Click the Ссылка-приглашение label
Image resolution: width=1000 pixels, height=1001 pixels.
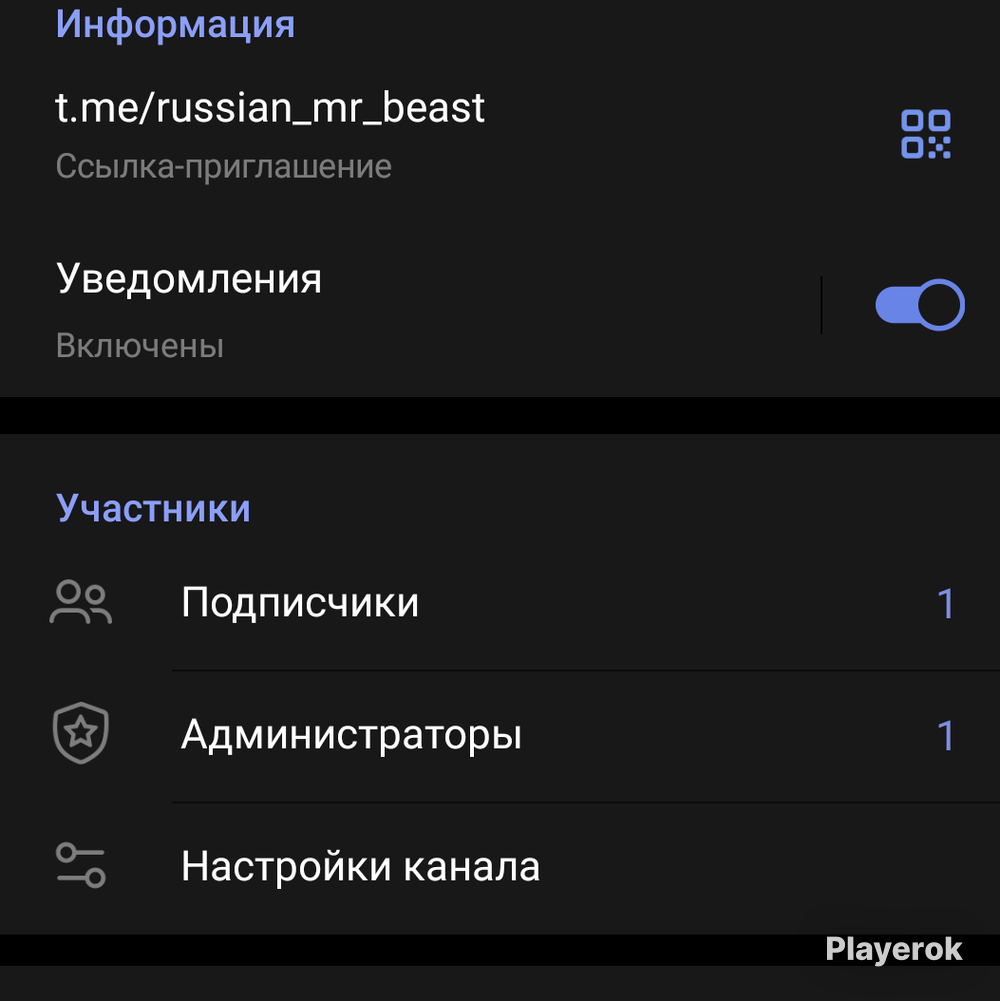click(222, 166)
